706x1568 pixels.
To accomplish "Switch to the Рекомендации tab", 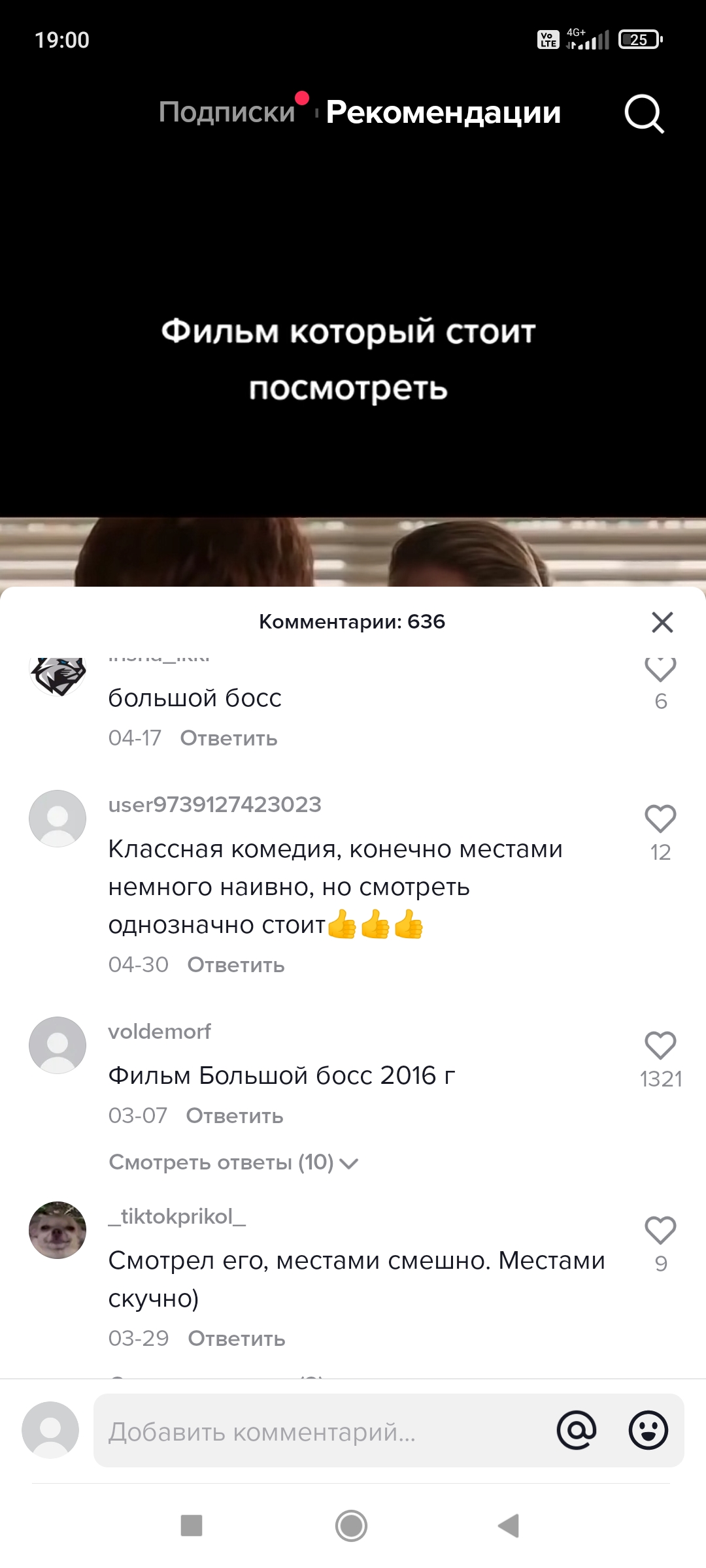I will [443, 112].
